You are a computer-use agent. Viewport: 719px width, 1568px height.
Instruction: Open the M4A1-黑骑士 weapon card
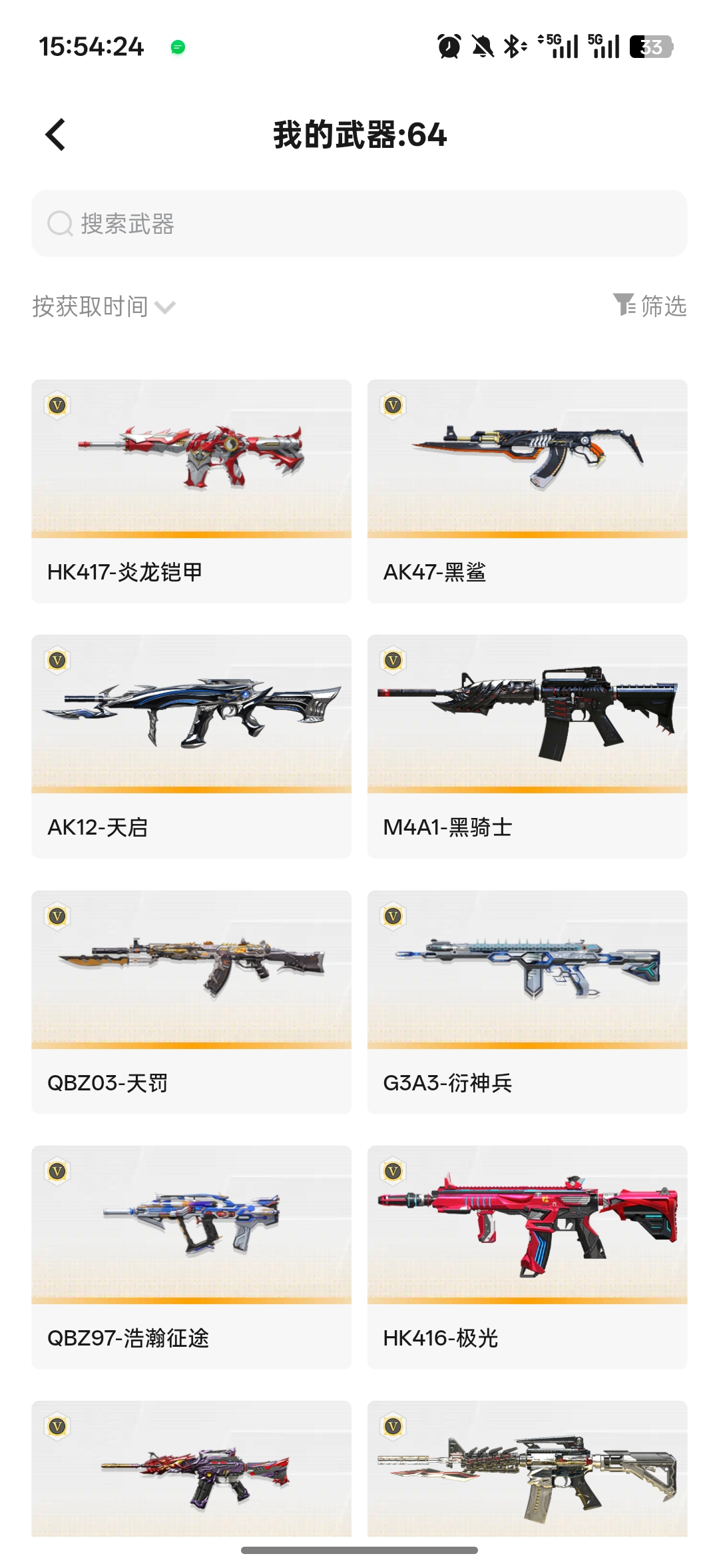(x=527, y=746)
